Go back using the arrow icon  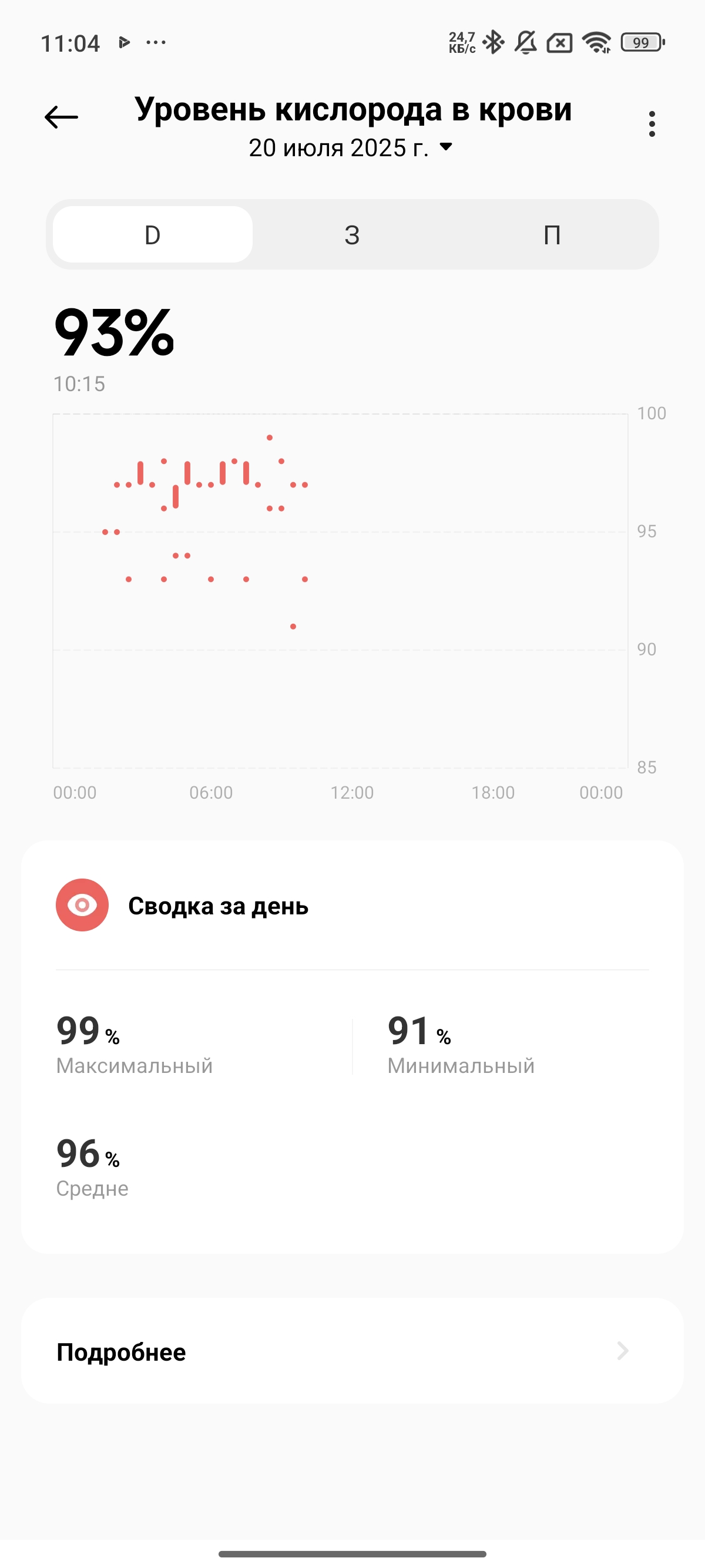pos(62,117)
